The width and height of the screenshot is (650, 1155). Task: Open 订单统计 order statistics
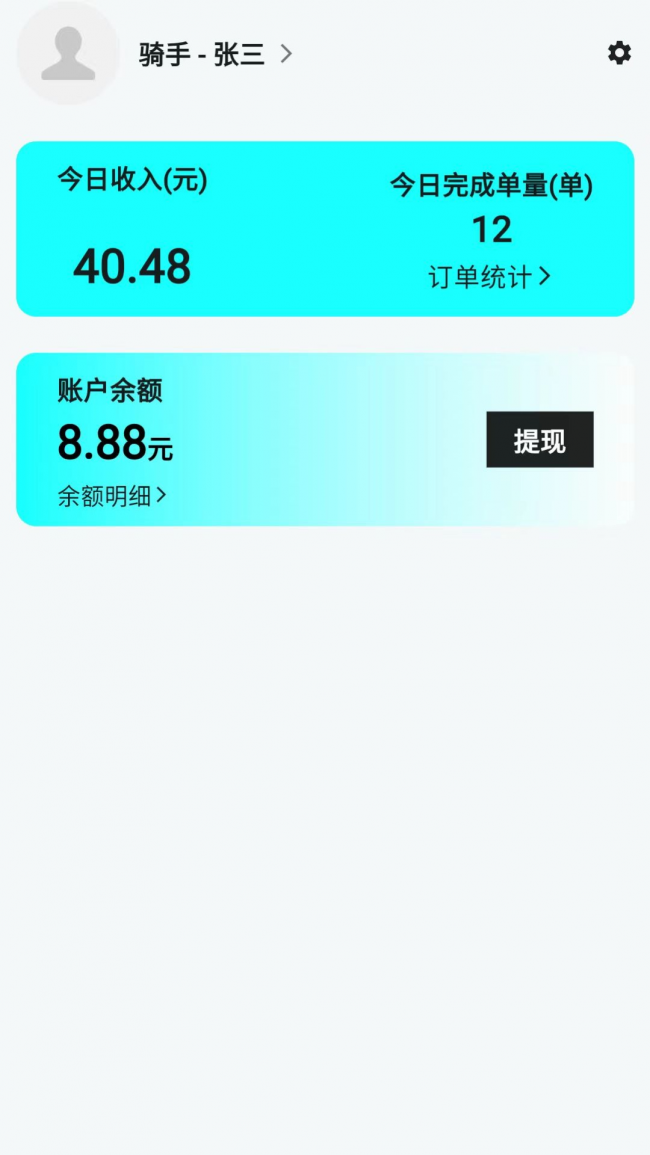click(x=489, y=277)
